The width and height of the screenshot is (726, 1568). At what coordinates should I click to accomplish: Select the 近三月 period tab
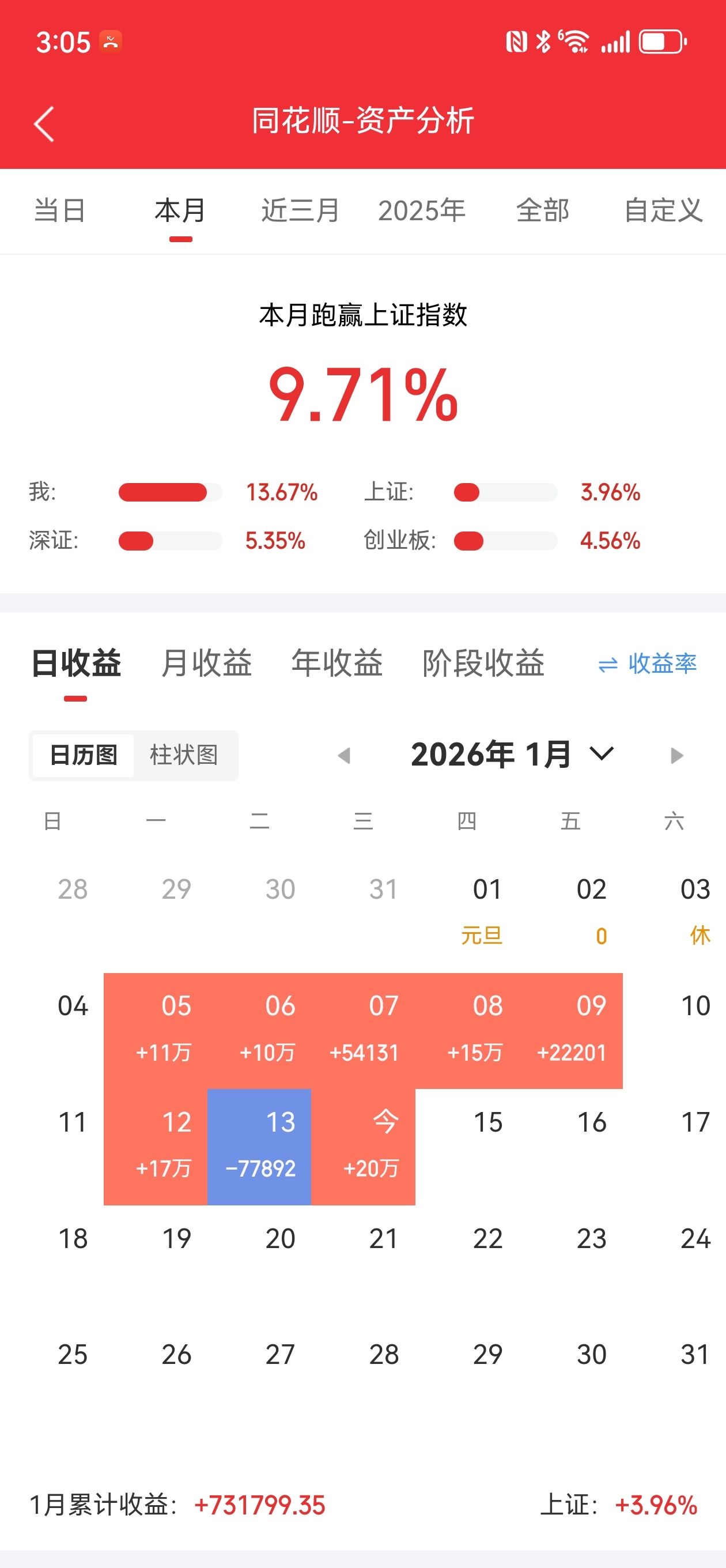(x=300, y=210)
